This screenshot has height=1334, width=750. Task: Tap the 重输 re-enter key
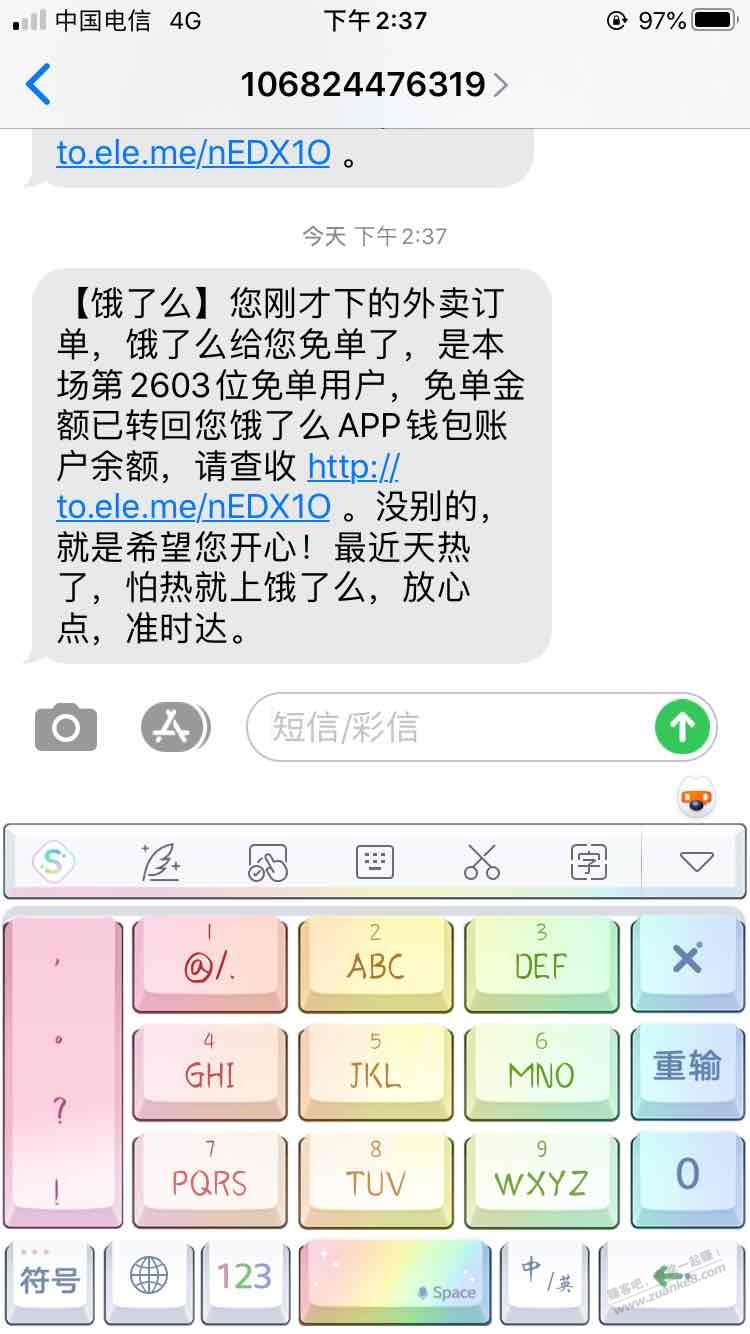click(687, 1066)
